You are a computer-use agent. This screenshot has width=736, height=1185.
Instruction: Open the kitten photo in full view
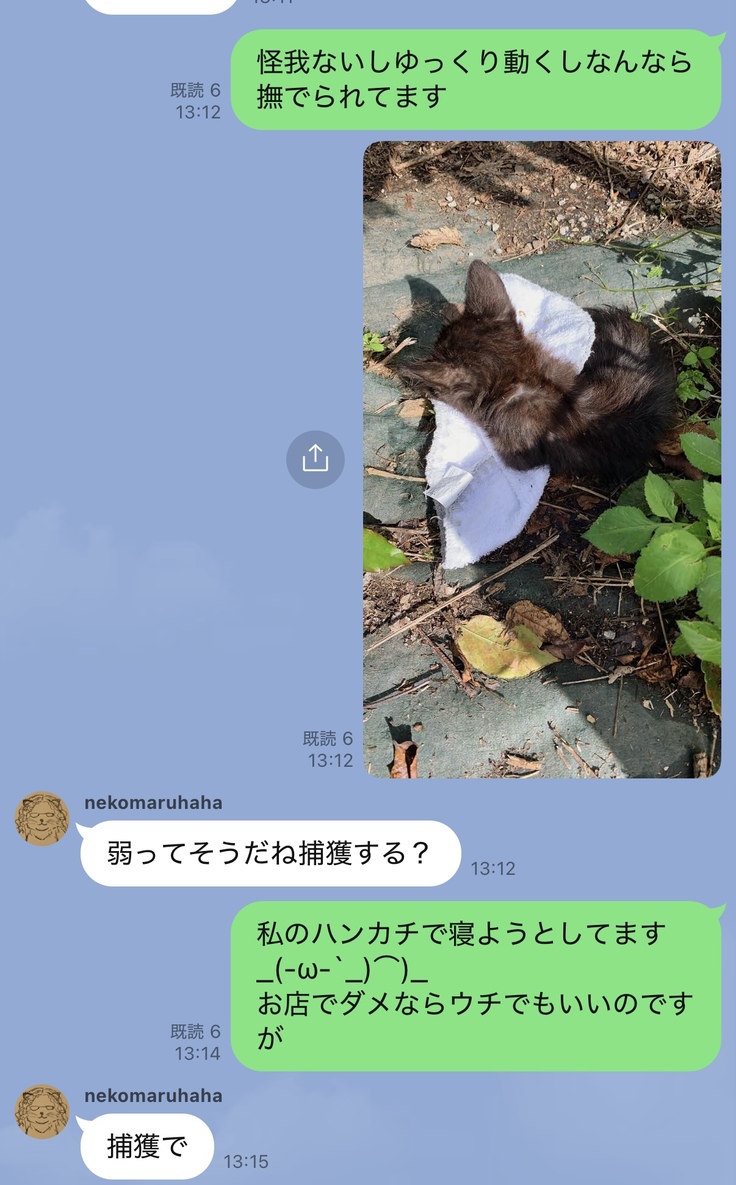(541, 459)
